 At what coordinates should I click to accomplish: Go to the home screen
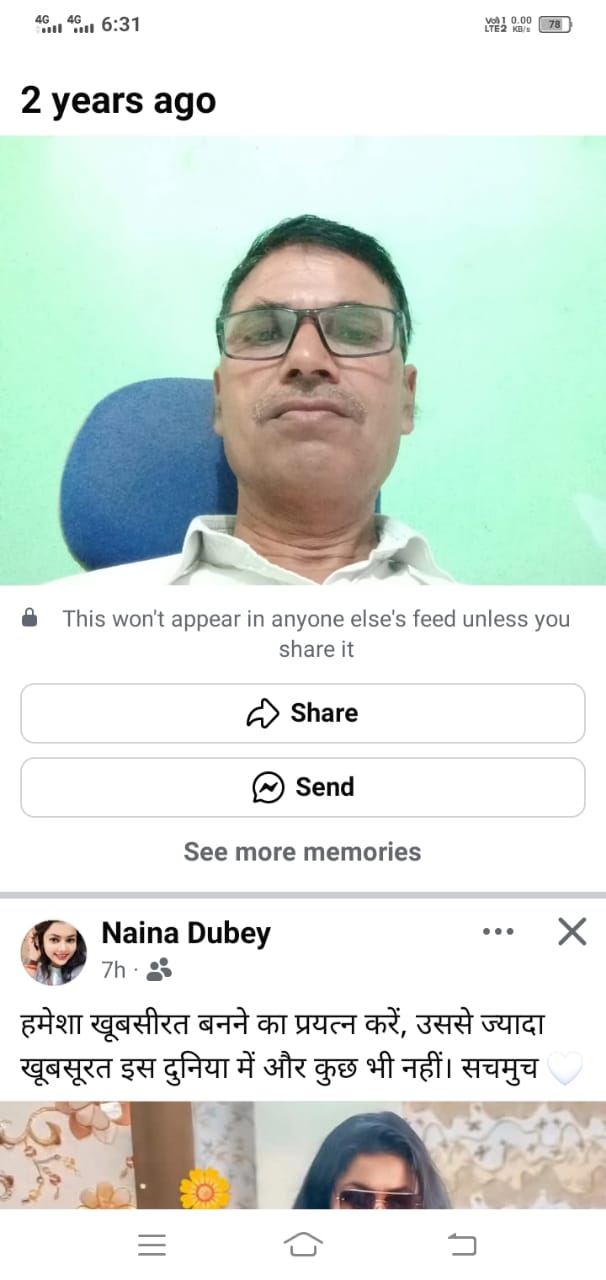(x=303, y=1244)
